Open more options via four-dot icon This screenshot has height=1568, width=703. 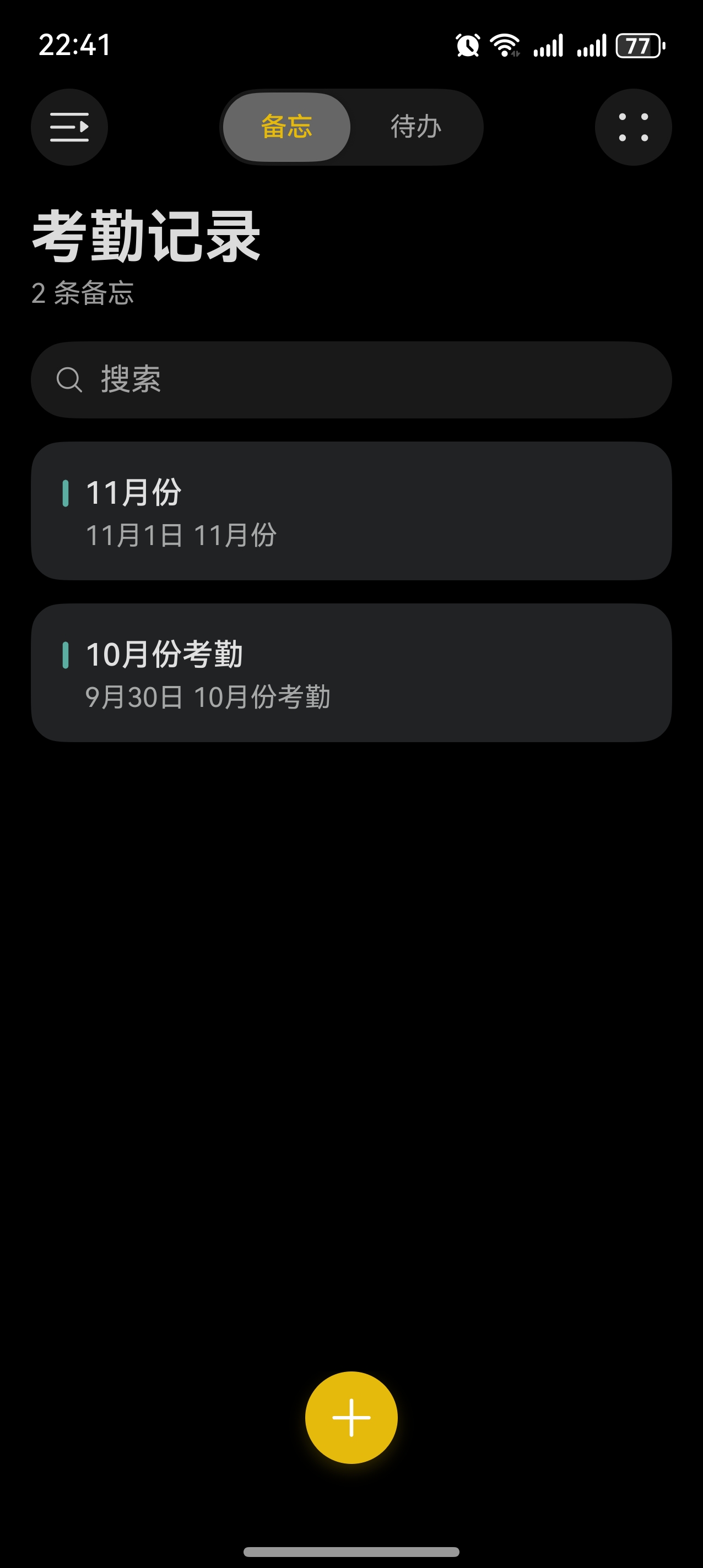(634, 126)
